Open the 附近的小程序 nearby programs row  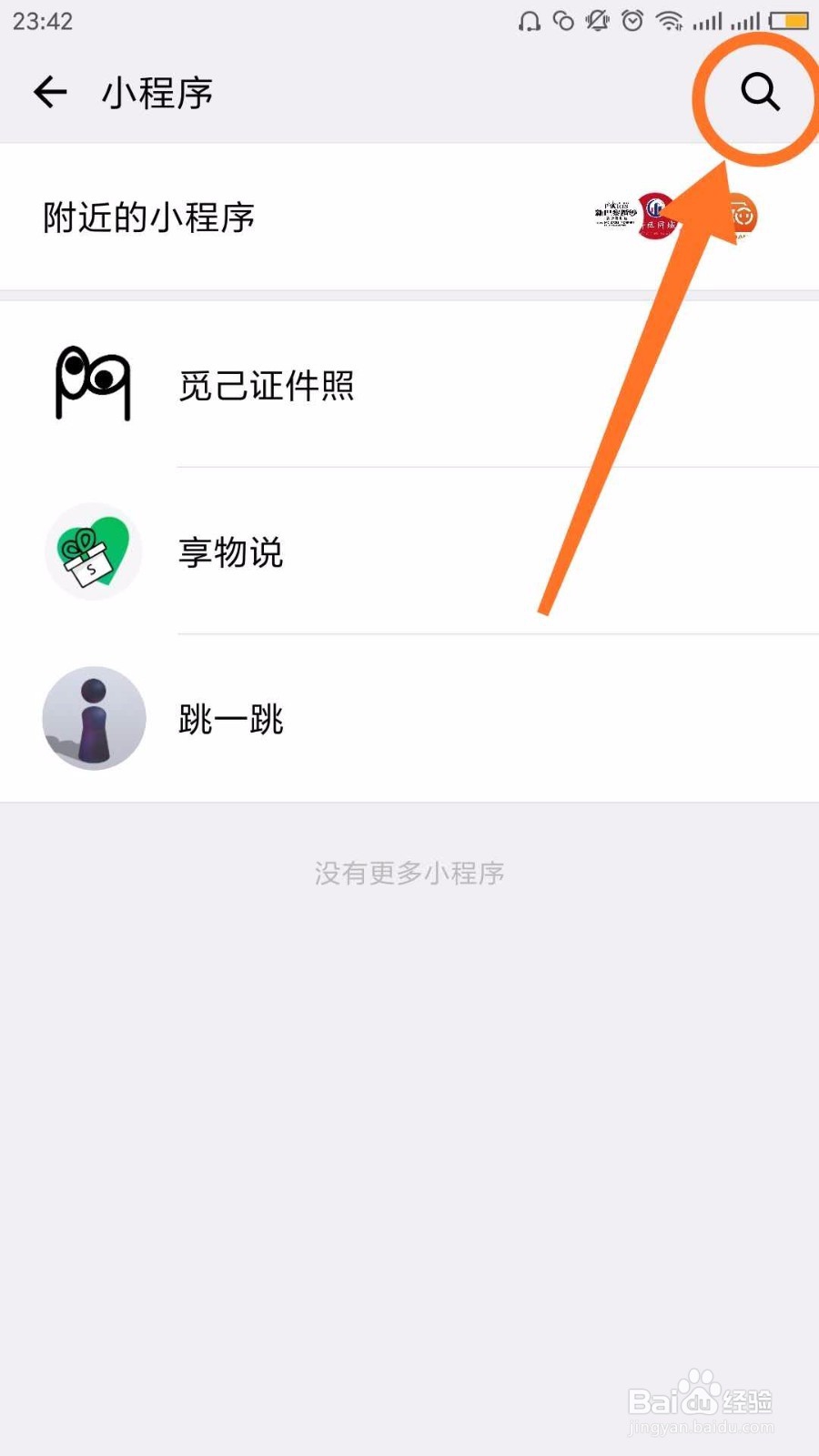point(147,217)
